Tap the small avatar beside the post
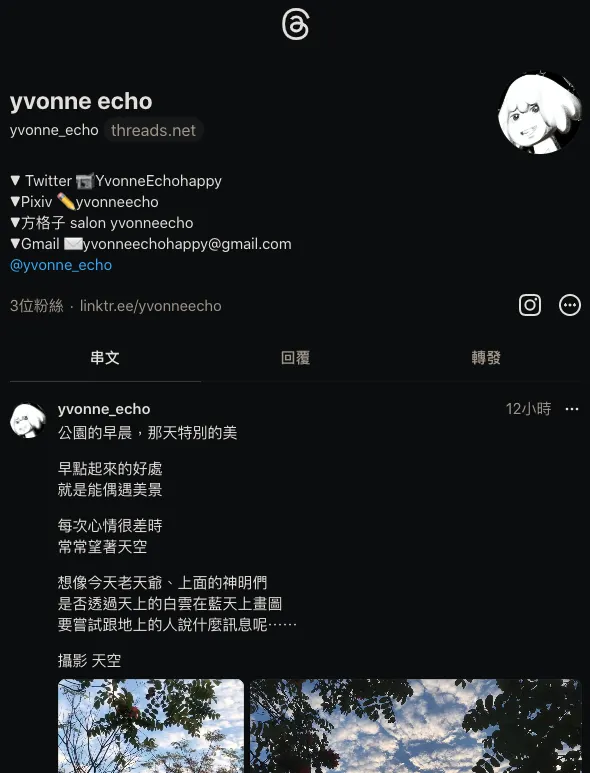Viewport: 590px width, 773px height. [28, 421]
